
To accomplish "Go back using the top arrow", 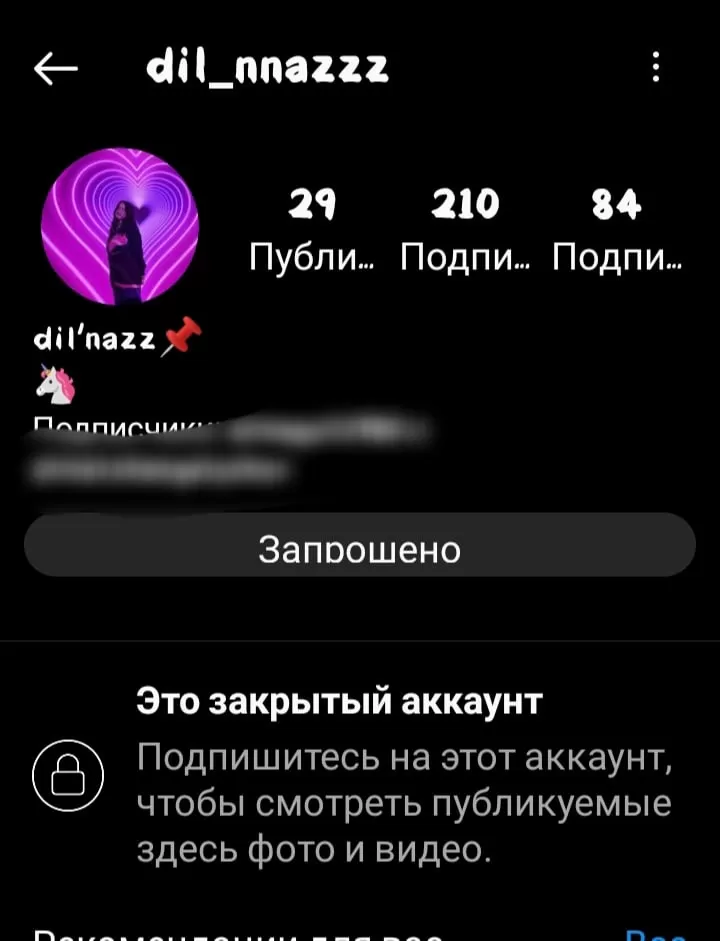I will tap(56, 69).
